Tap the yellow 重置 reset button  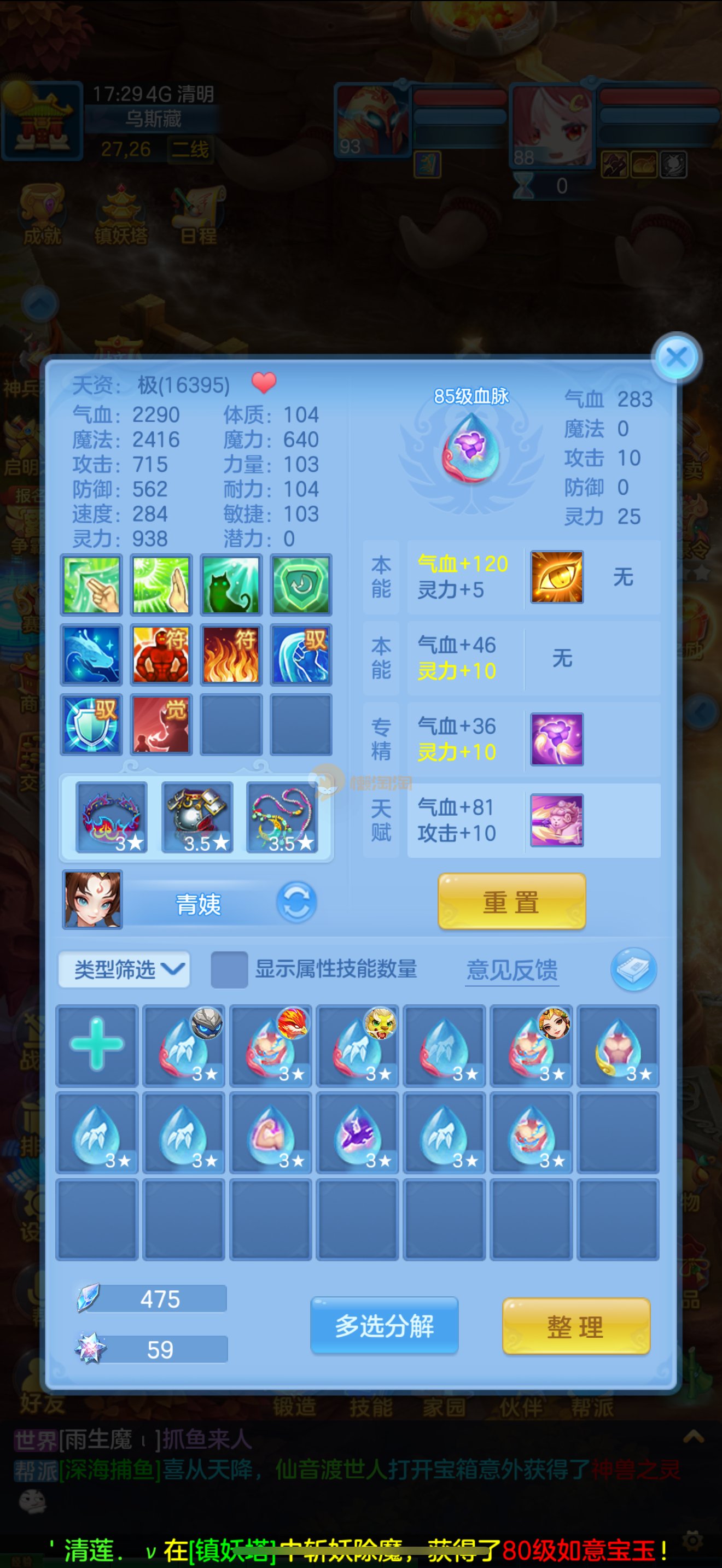pyautogui.click(x=511, y=901)
